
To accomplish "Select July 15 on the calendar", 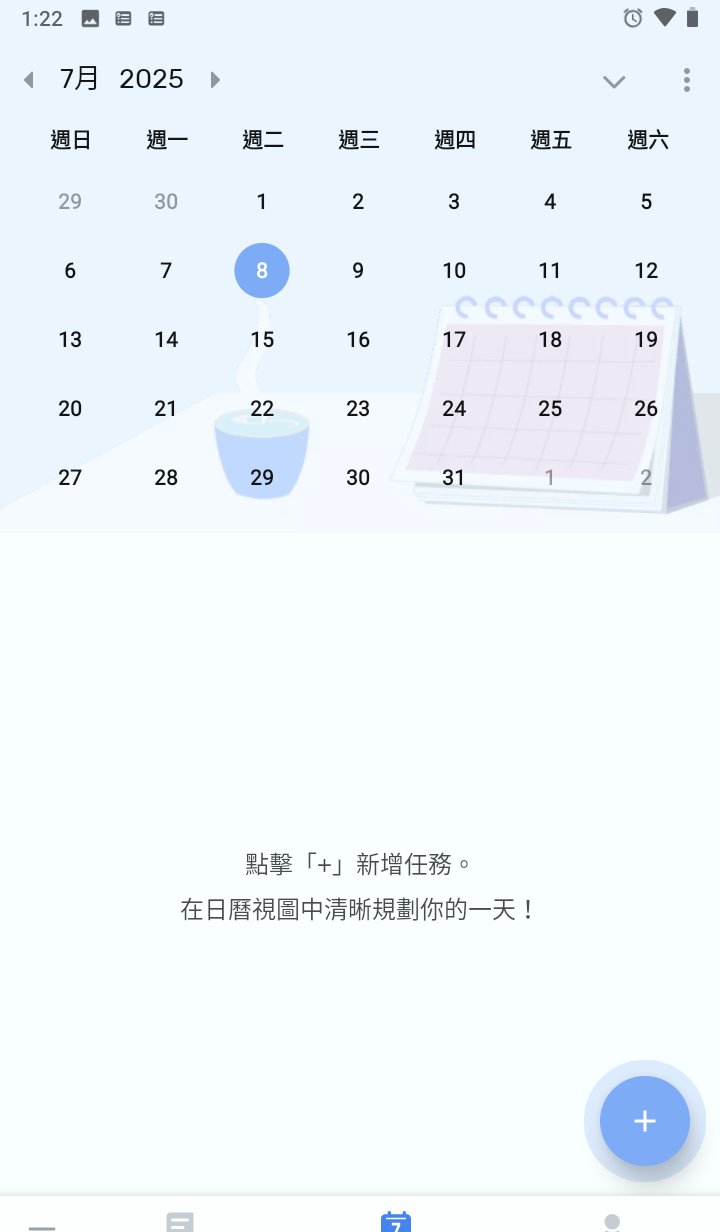I will coord(262,340).
